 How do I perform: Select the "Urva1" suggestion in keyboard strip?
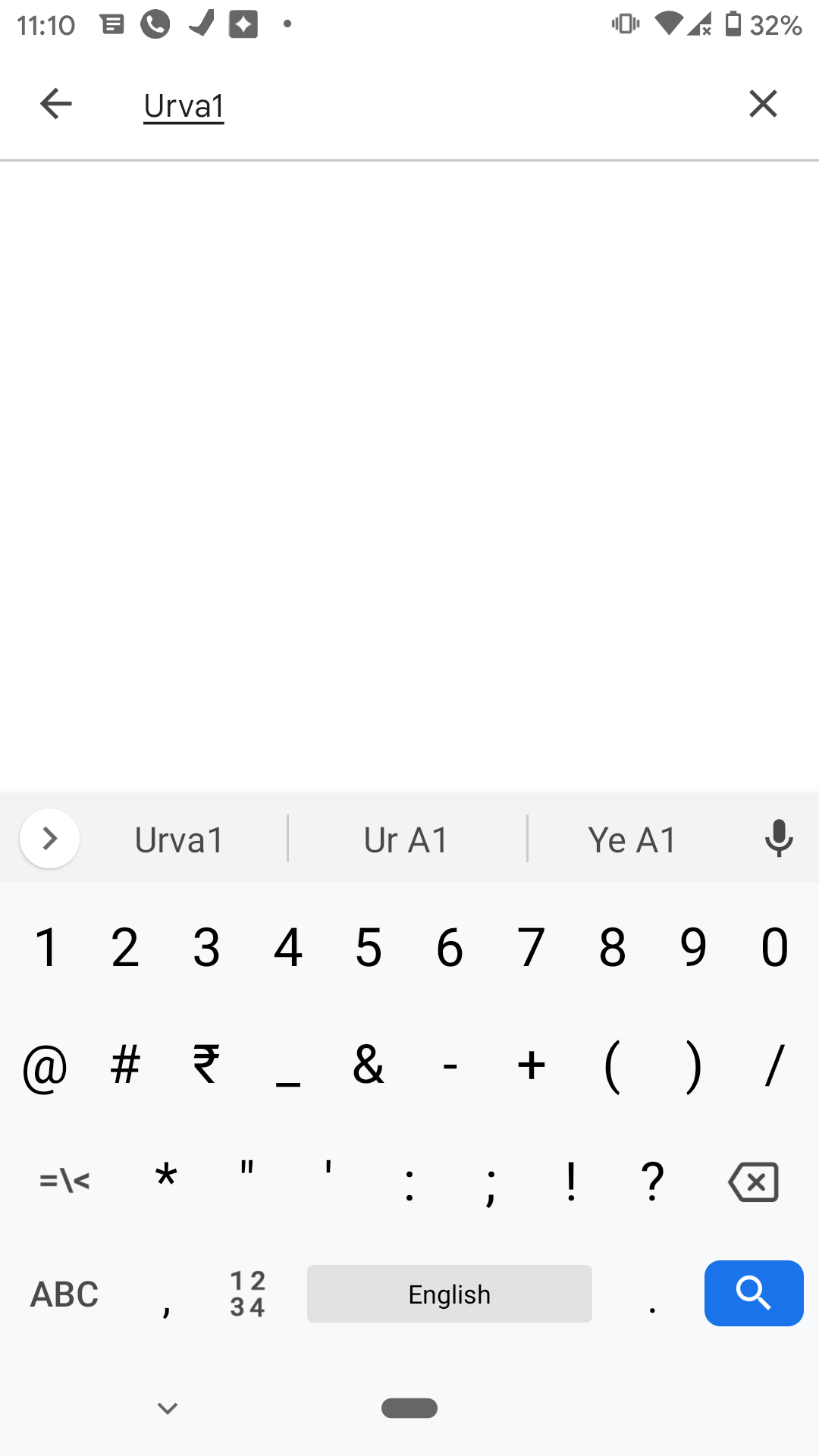[x=179, y=840]
